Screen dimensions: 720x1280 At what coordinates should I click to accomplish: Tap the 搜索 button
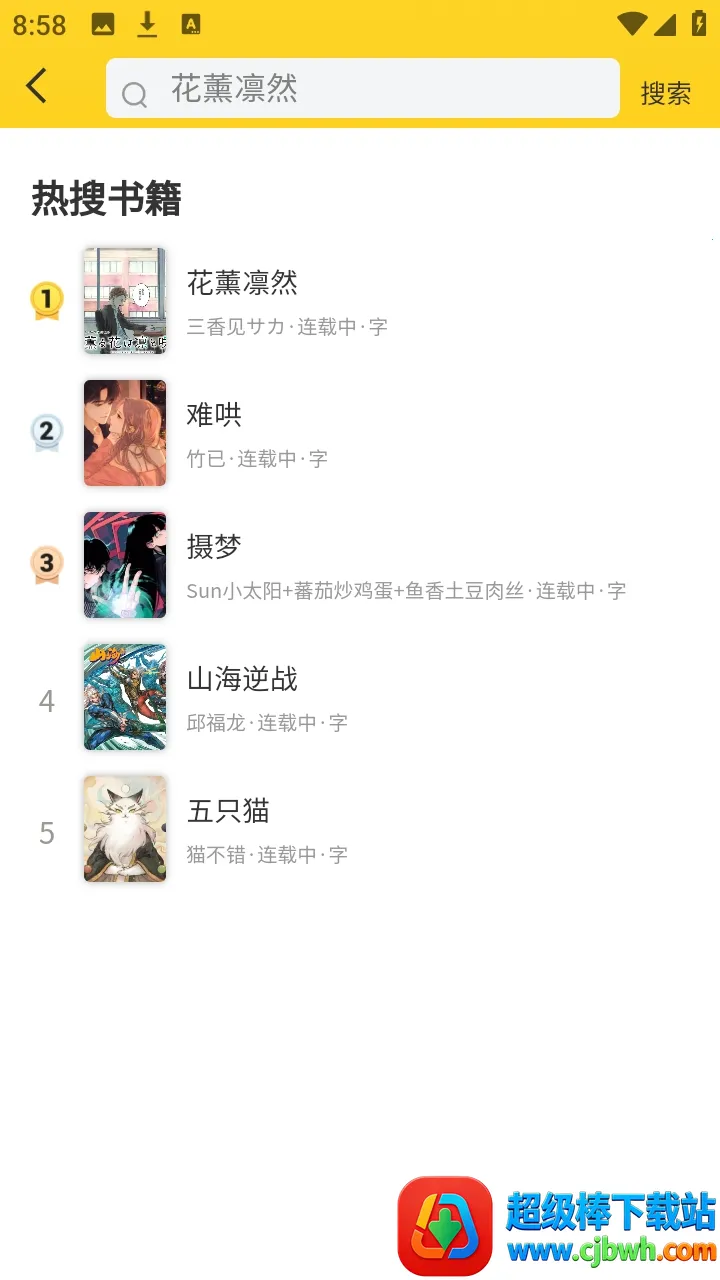[665, 93]
